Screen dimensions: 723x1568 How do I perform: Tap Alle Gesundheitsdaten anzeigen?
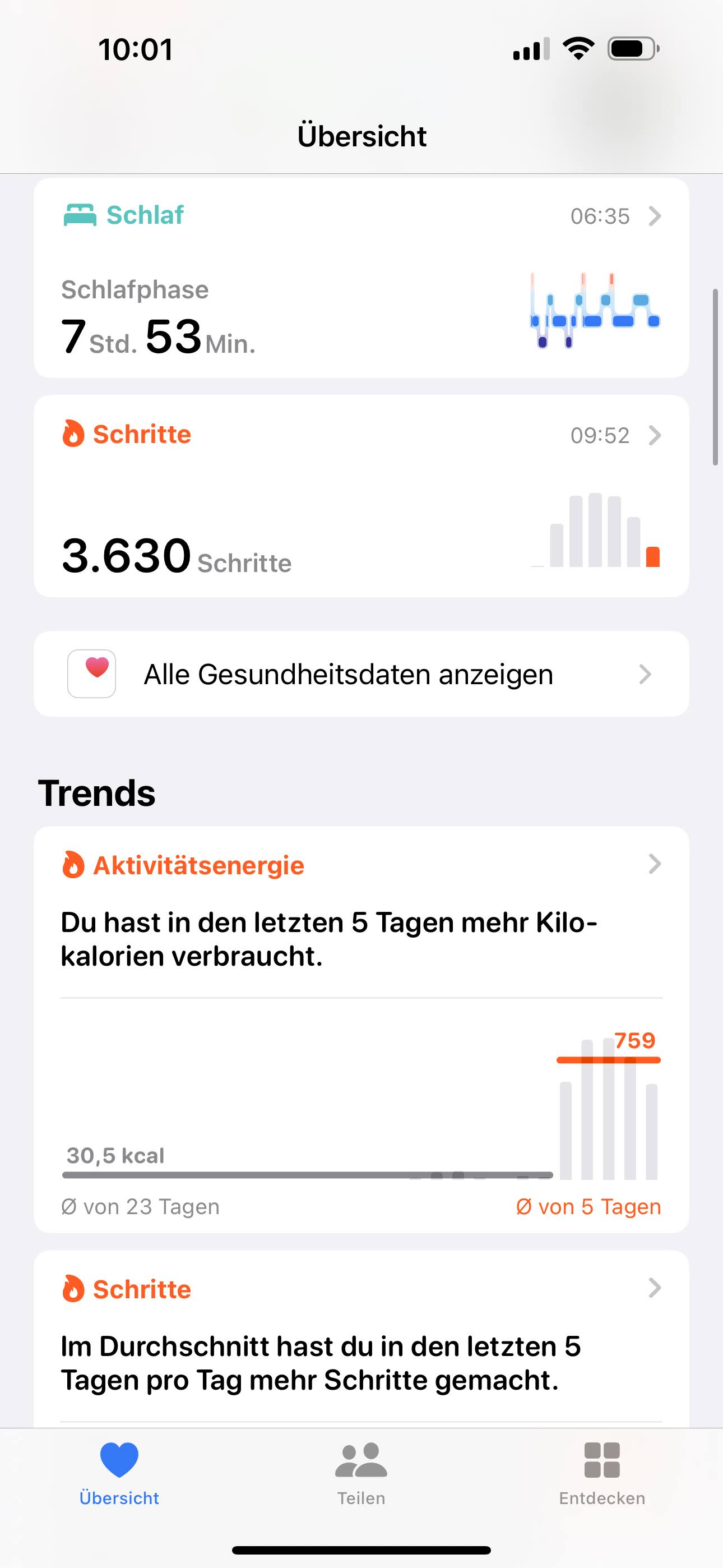click(361, 674)
